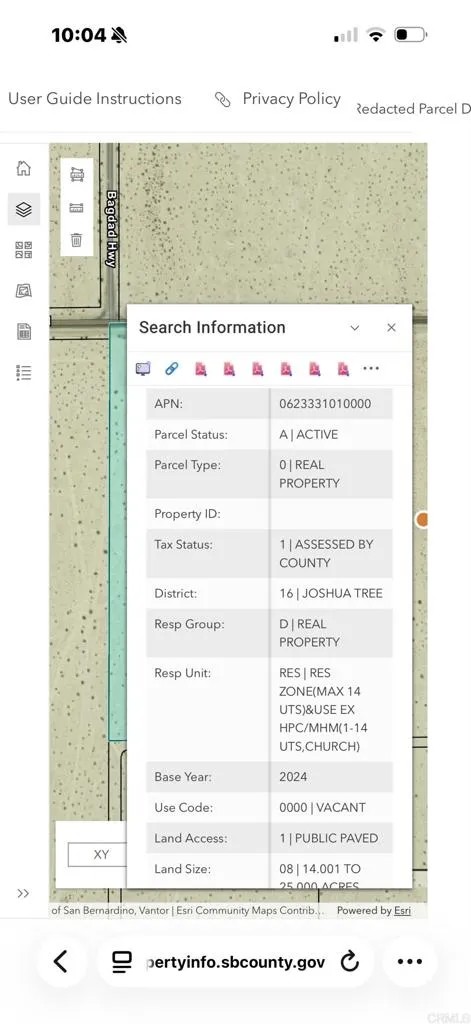Copy the parcel link via the chain icon

coord(172,369)
